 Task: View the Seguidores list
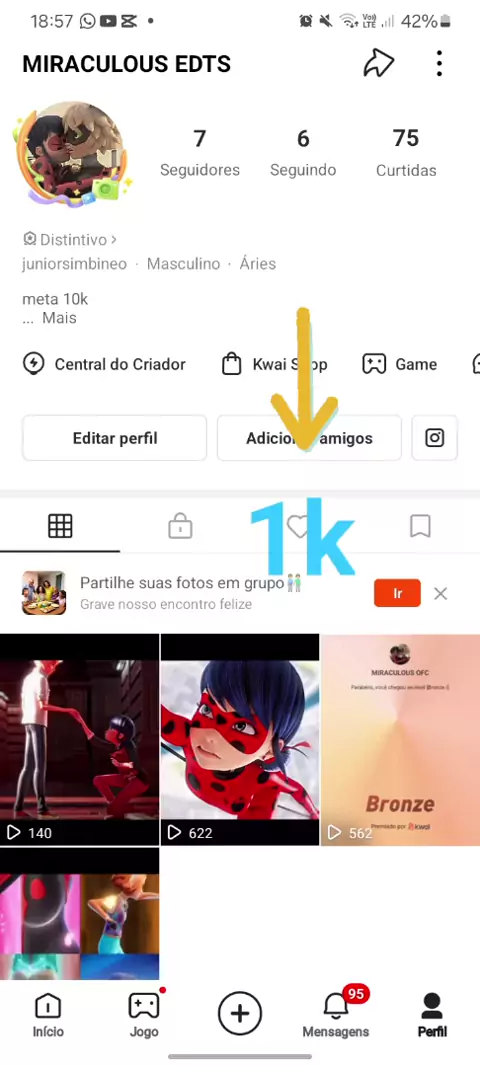[200, 153]
